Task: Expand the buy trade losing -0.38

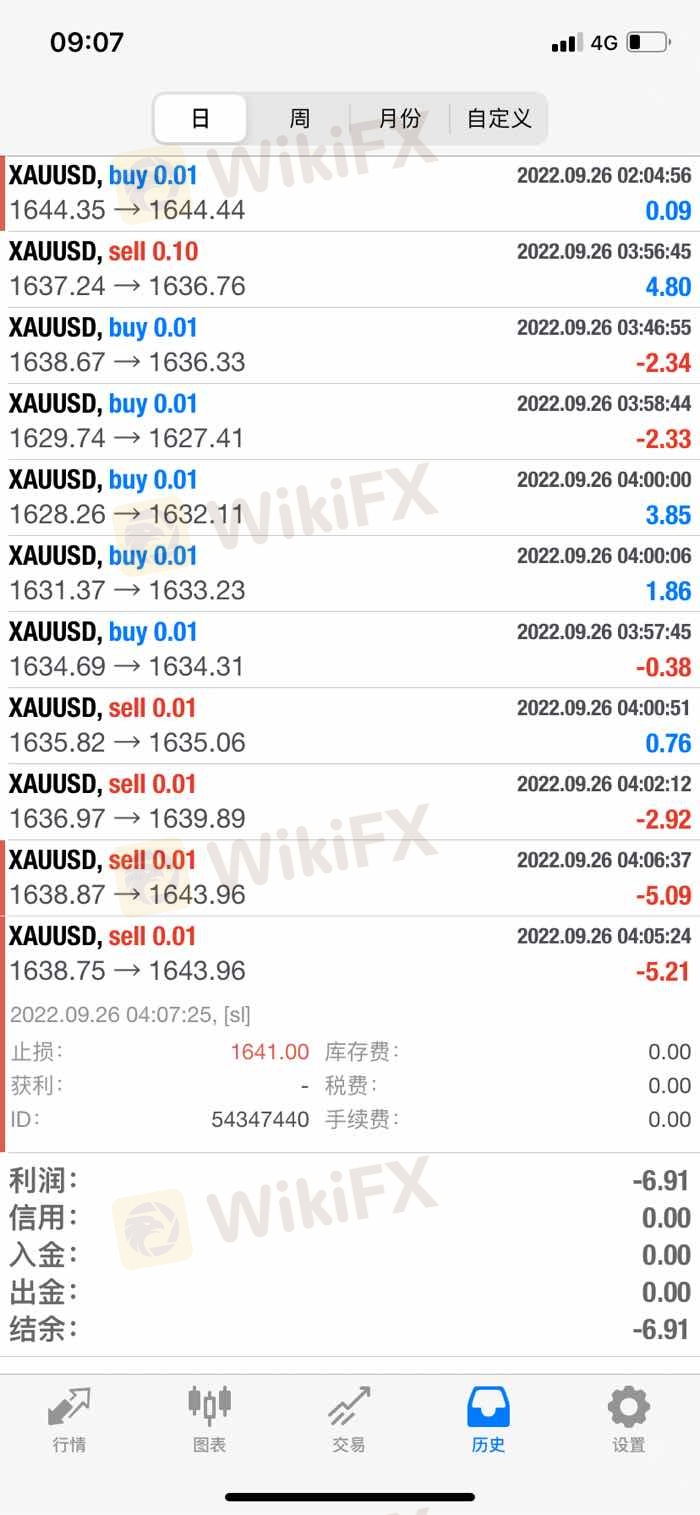Action: coord(350,649)
